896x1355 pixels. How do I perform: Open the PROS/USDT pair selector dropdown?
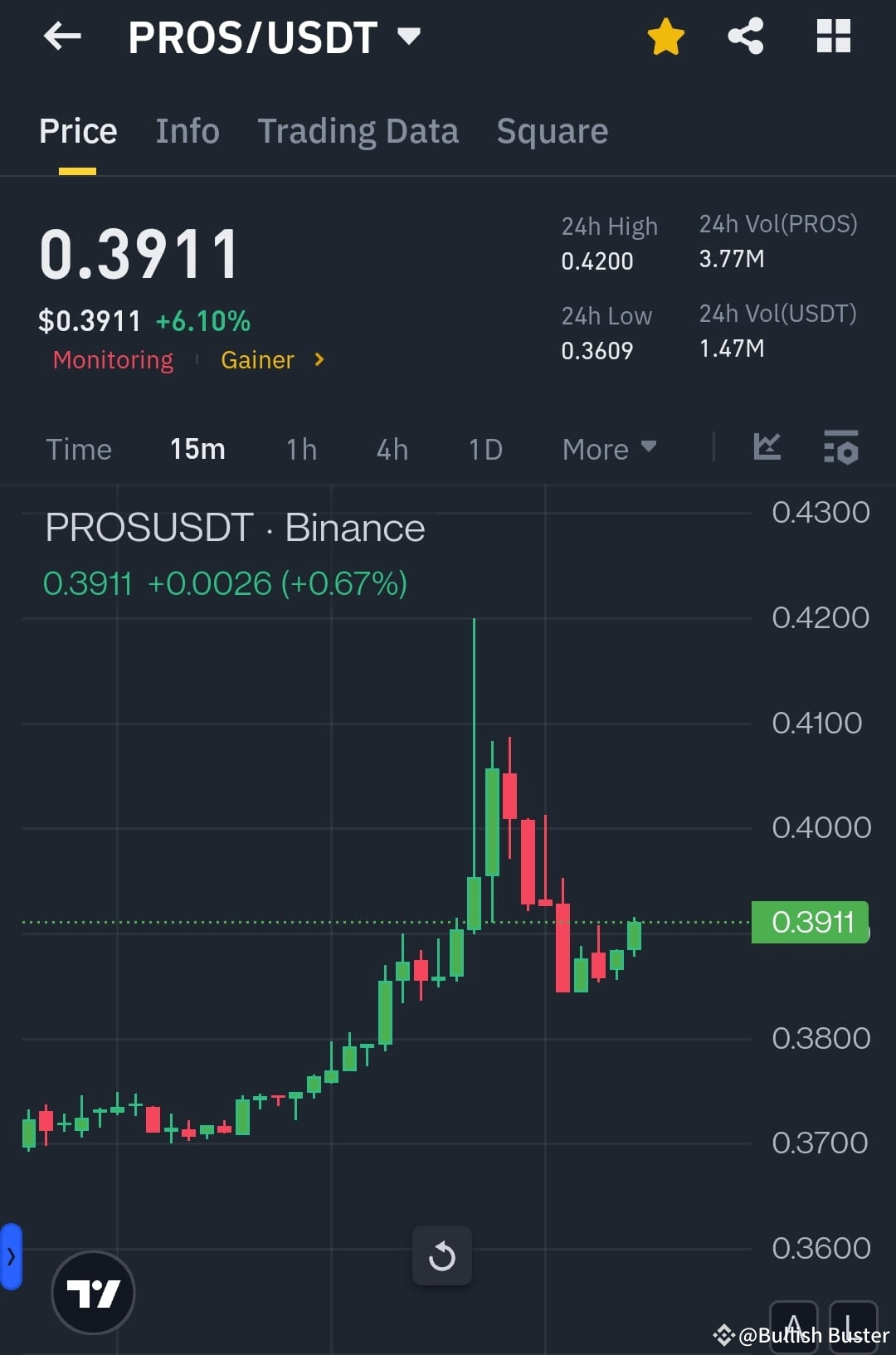[x=408, y=37]
